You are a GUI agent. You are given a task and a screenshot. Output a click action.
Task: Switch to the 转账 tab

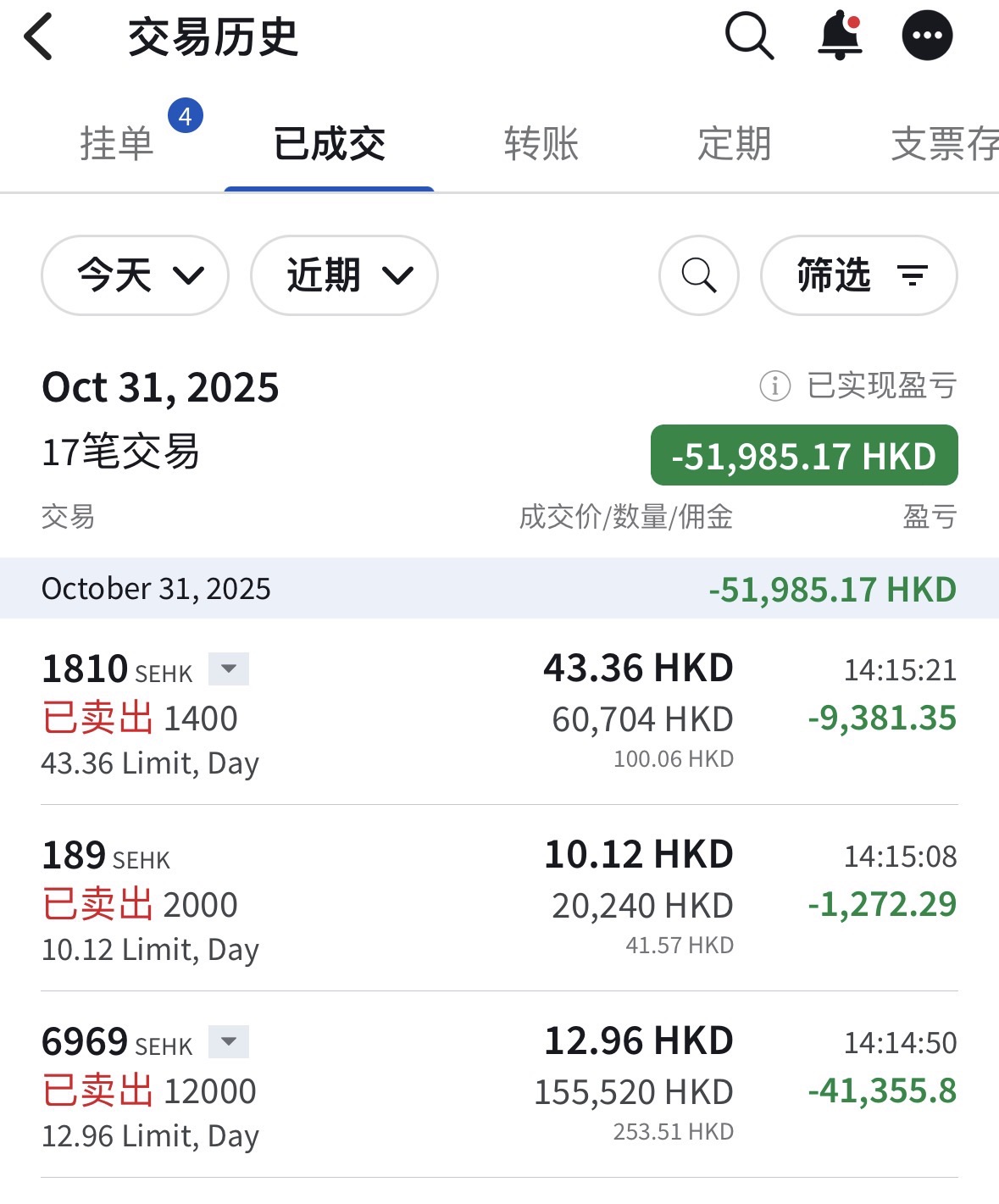(541, 144)
